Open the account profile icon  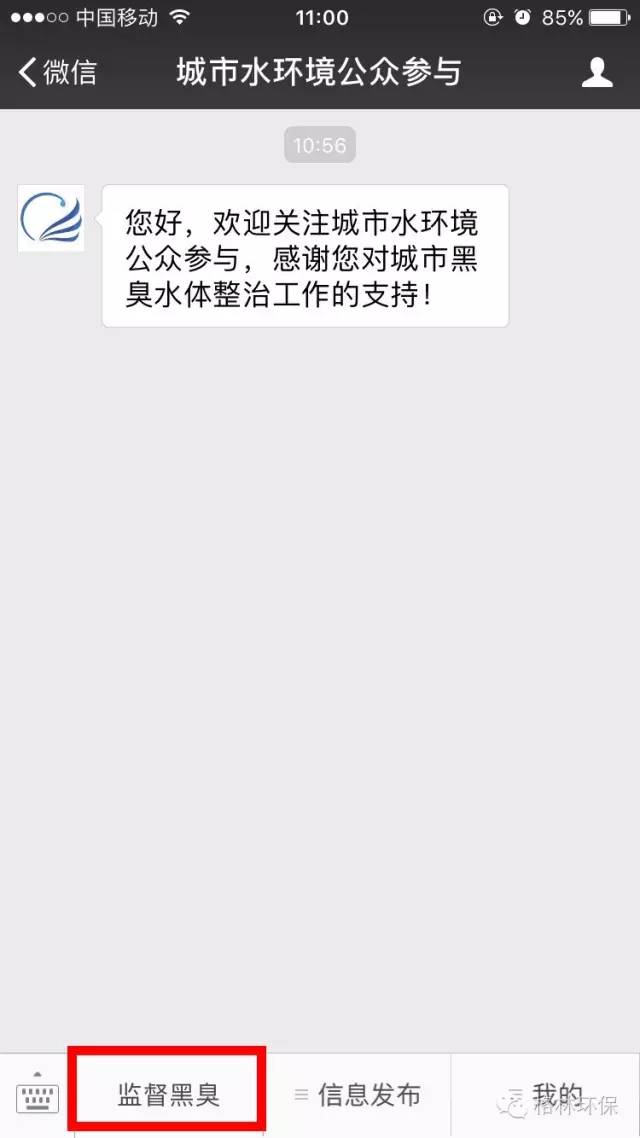(597, 73)
